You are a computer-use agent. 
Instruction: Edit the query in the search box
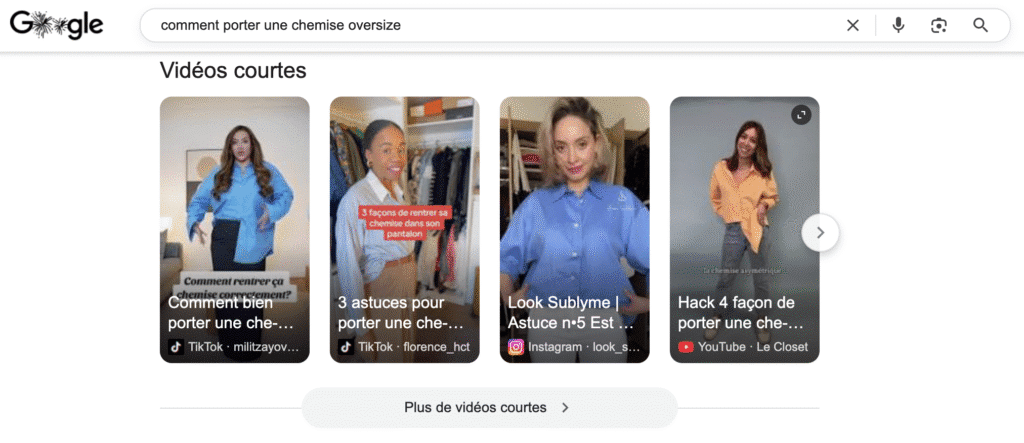click(x=480, y=26)
